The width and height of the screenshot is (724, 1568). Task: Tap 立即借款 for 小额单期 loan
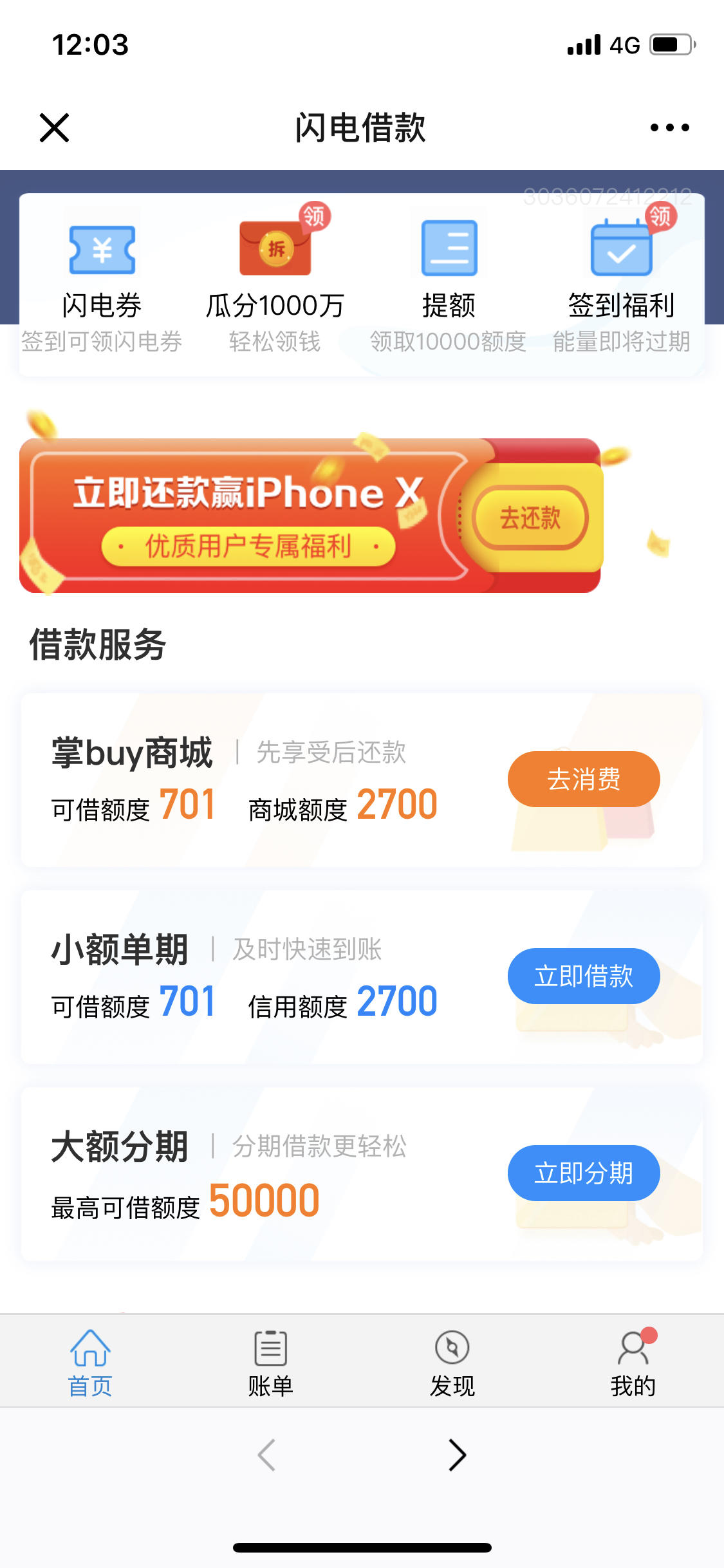click(x=583, y=976)
